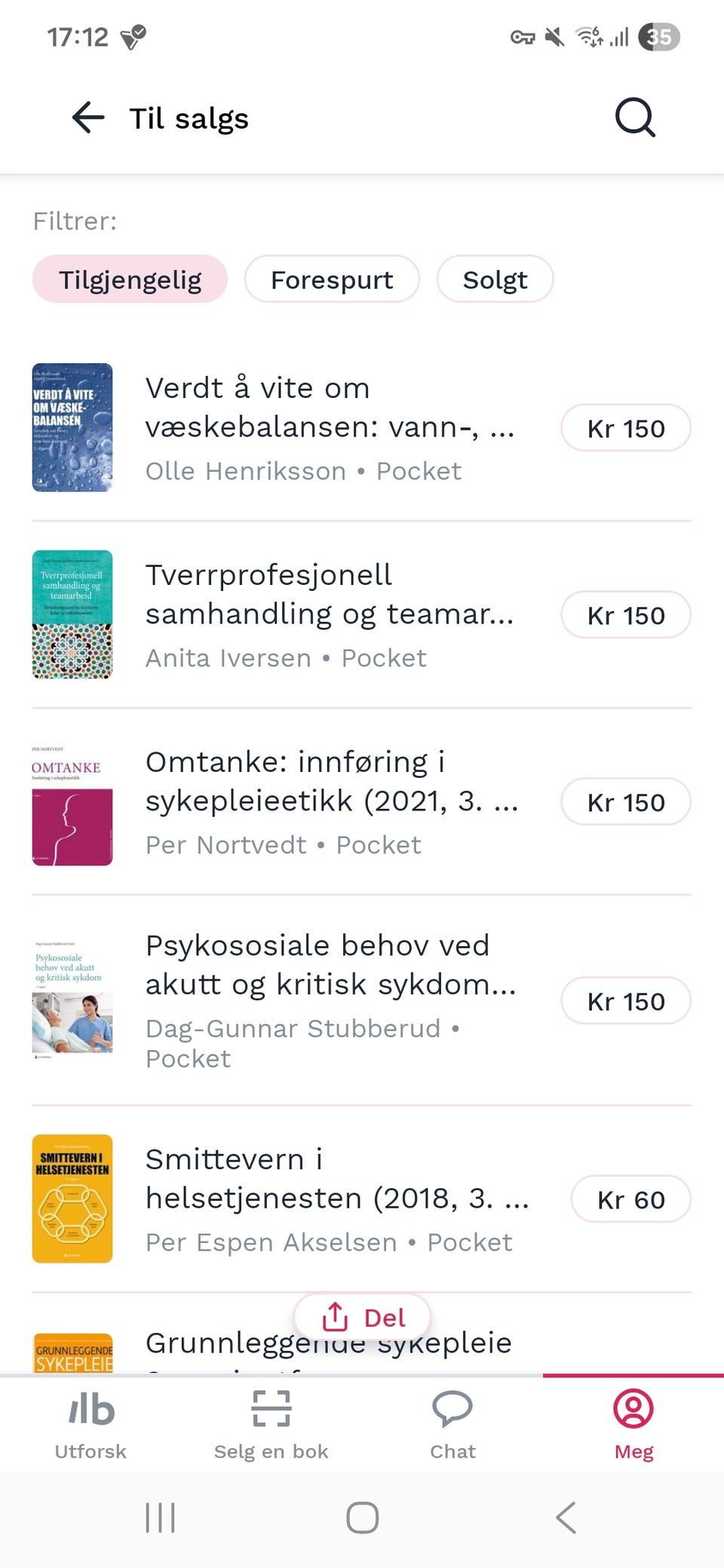The image size is (724, 1568).
Task: Select the Tilgjengelig filter chip
Action: [x=130, y=280]
